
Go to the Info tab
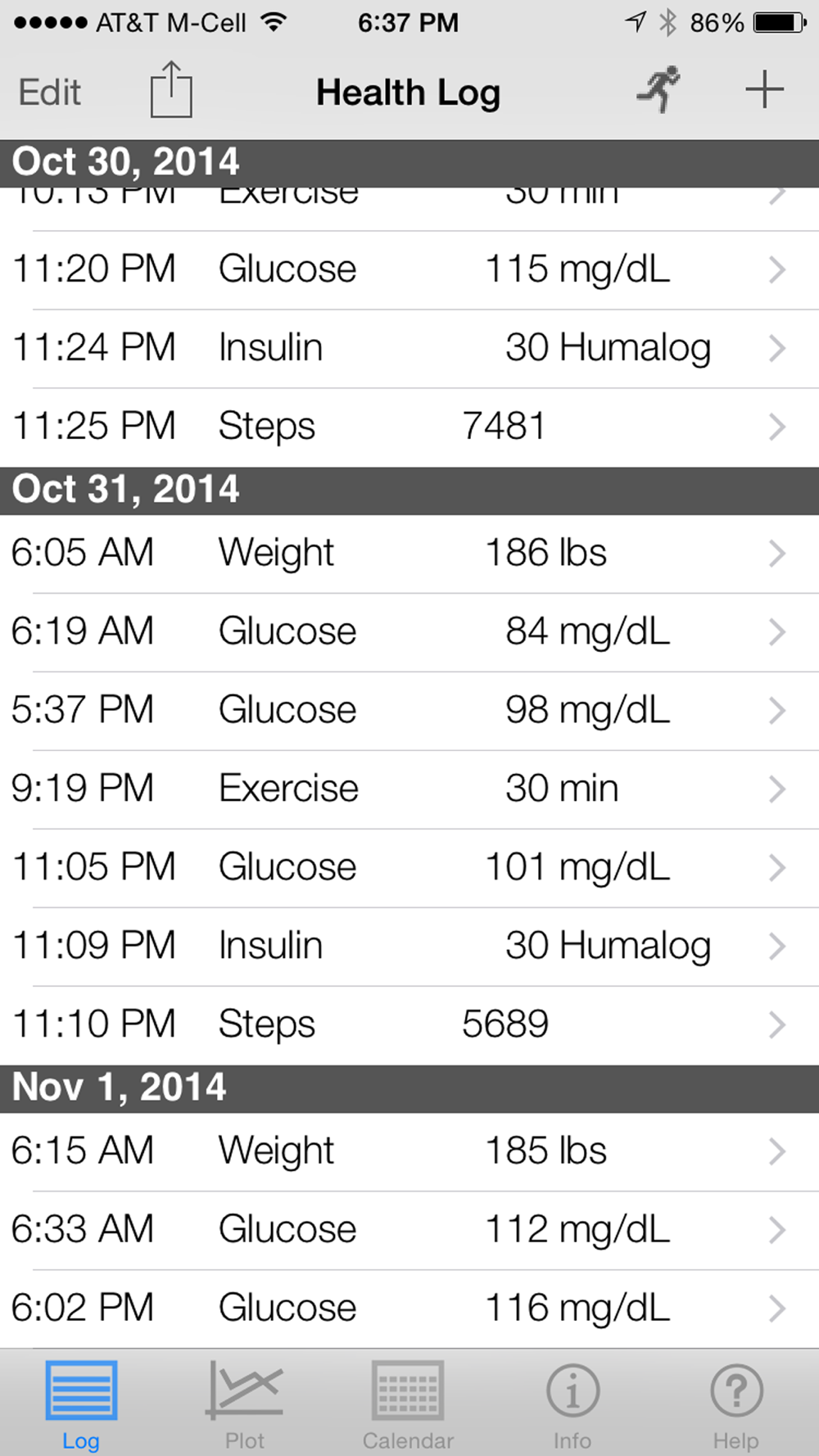(x=572, y=1404)
